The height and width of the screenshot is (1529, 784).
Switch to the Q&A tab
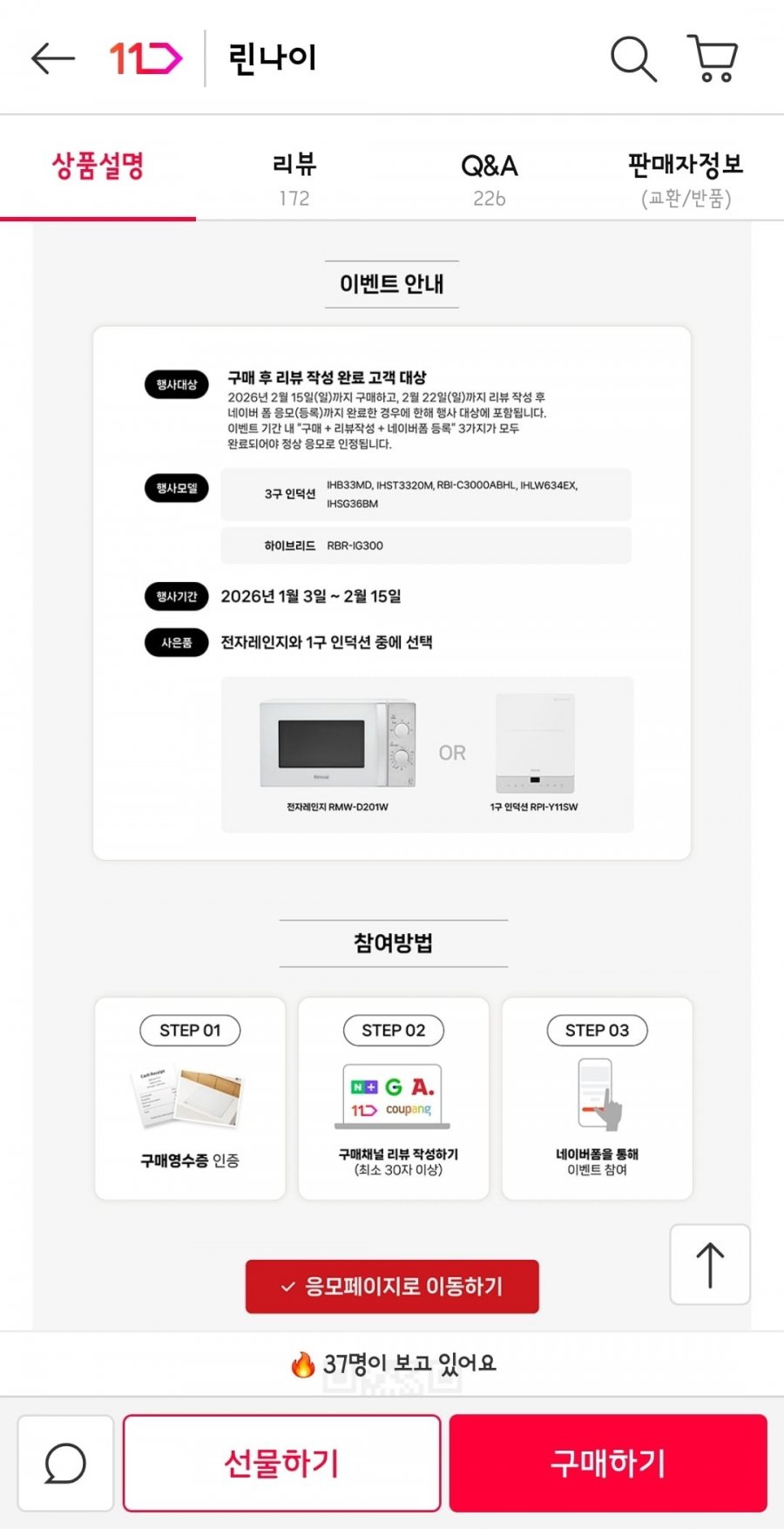pos(489,179)
